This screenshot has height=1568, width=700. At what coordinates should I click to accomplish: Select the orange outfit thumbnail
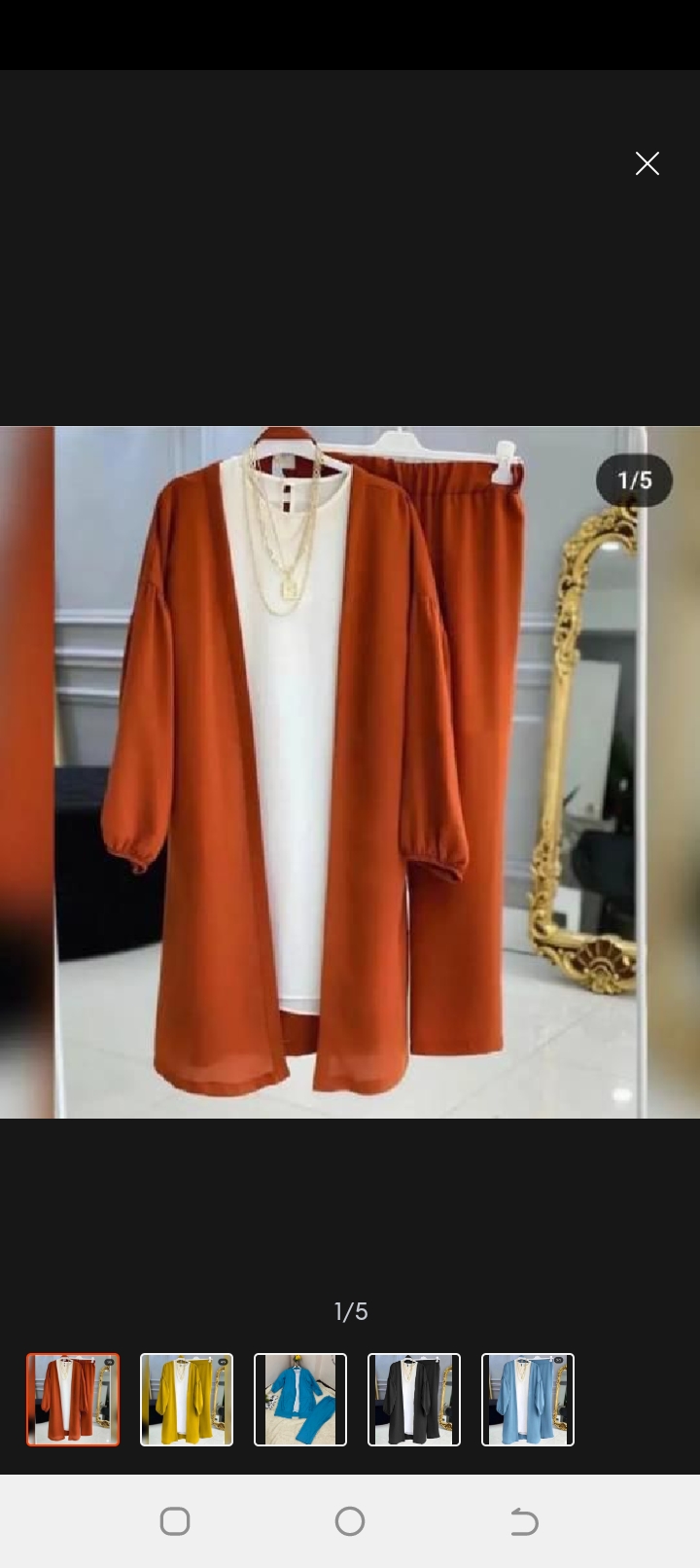[73, 1399]
